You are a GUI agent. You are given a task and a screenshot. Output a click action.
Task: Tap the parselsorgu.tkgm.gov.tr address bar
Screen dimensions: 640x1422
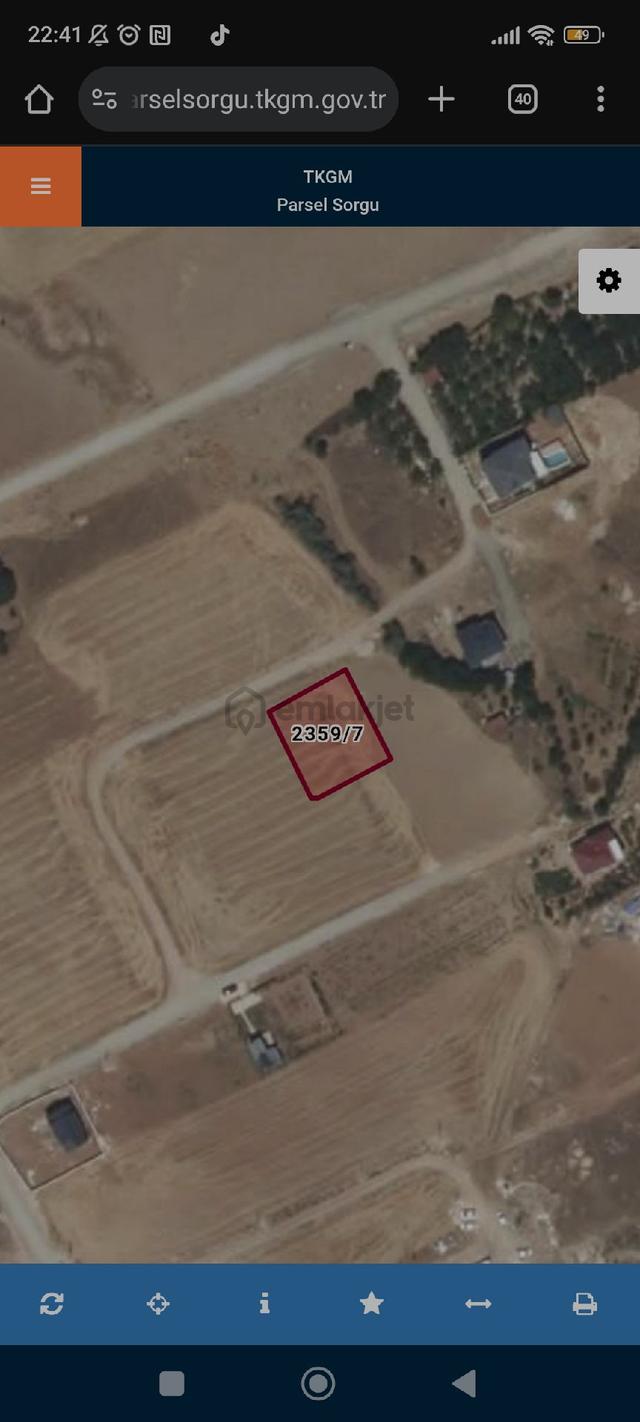[239, 99]
